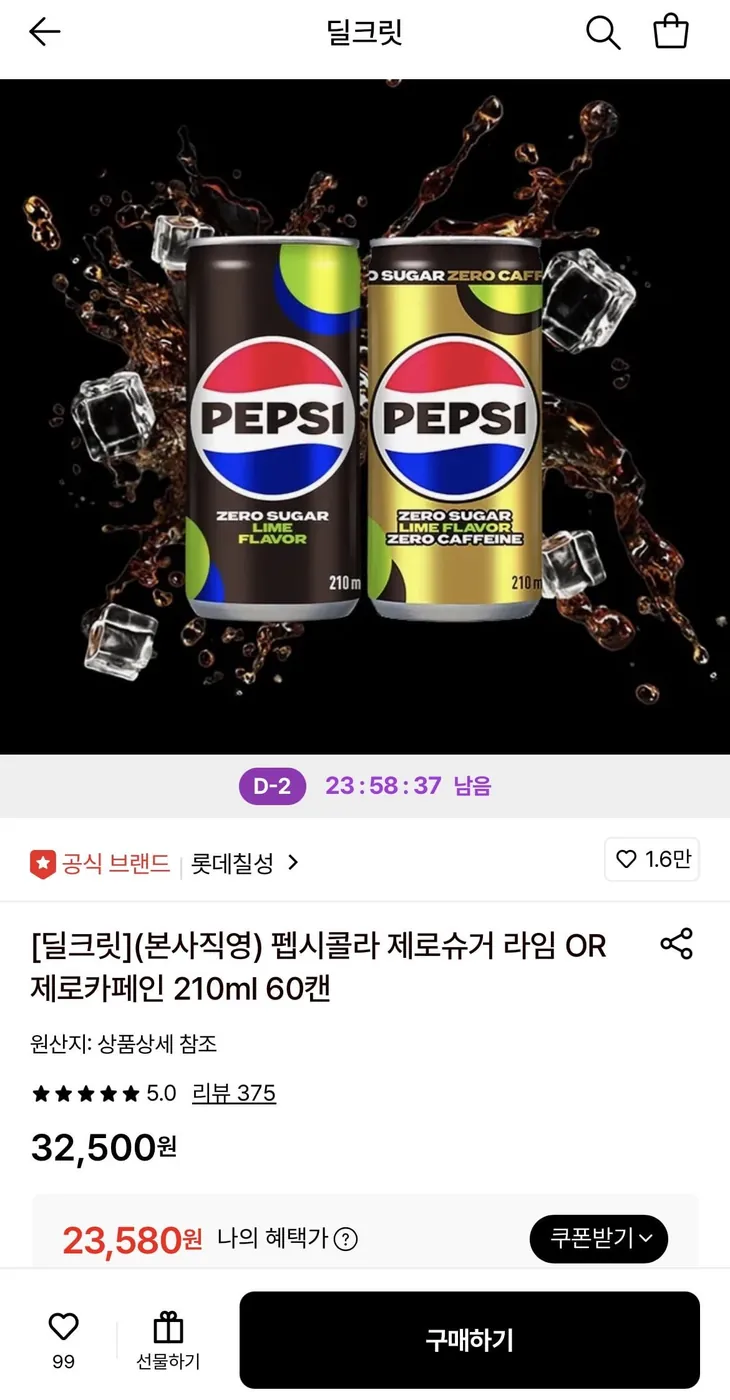Expand the 쿠폰받기 coupon dropdown
This screenshot has width=730, height=1400.
click(598, 1238)
